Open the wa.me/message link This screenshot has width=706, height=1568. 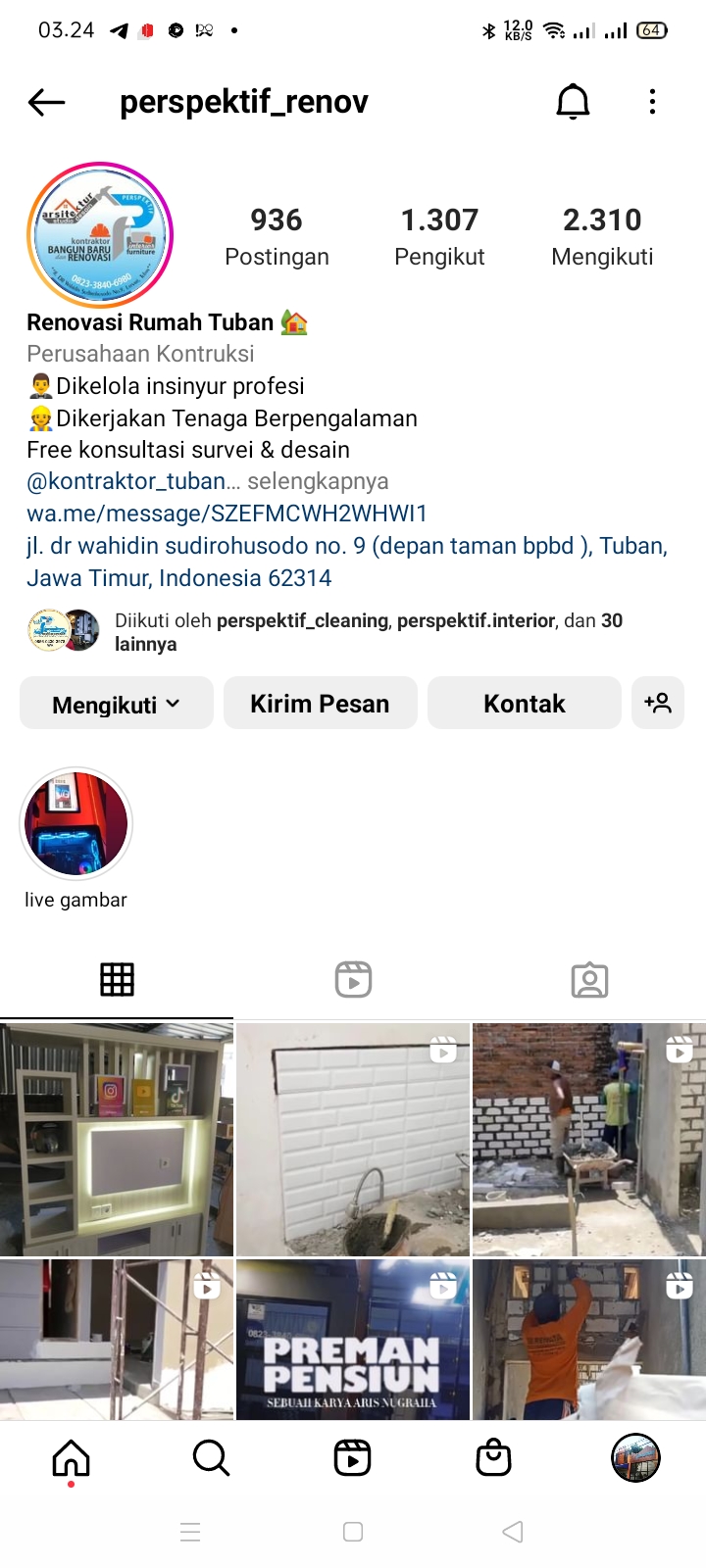(227, 514)
